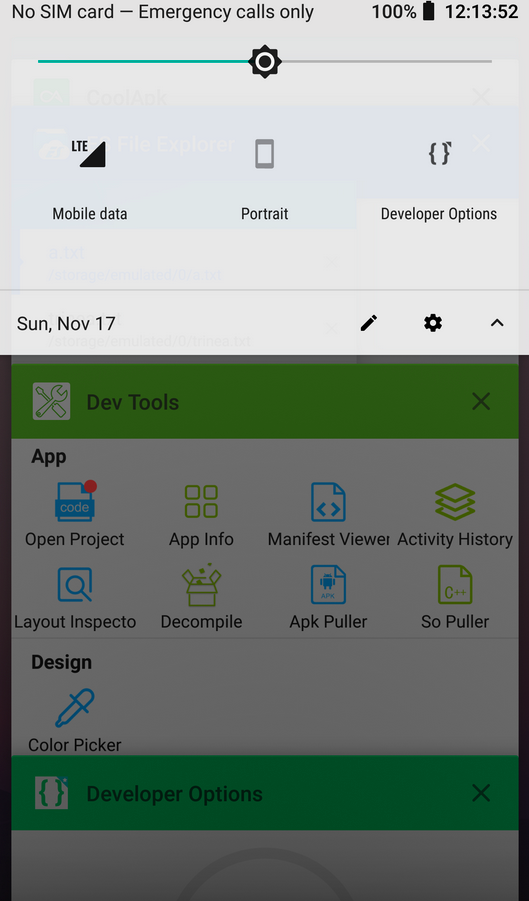The height and width of the screenshot is (901, 529).
Task: Open system settings via the gear icon
Action: (x=433, y=323)
